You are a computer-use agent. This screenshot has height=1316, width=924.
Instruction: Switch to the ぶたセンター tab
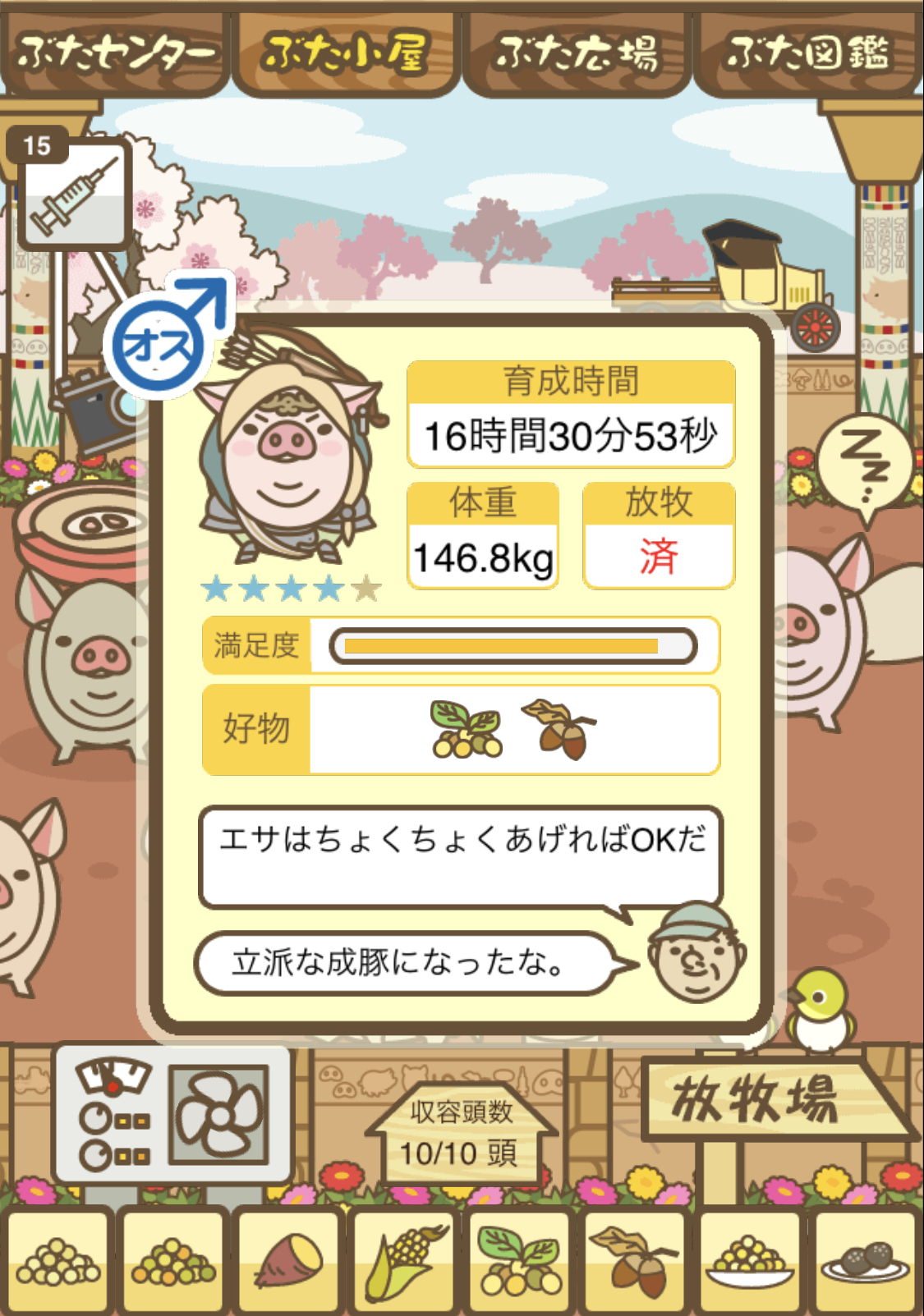pyautogui.click(x=115, y=53)
